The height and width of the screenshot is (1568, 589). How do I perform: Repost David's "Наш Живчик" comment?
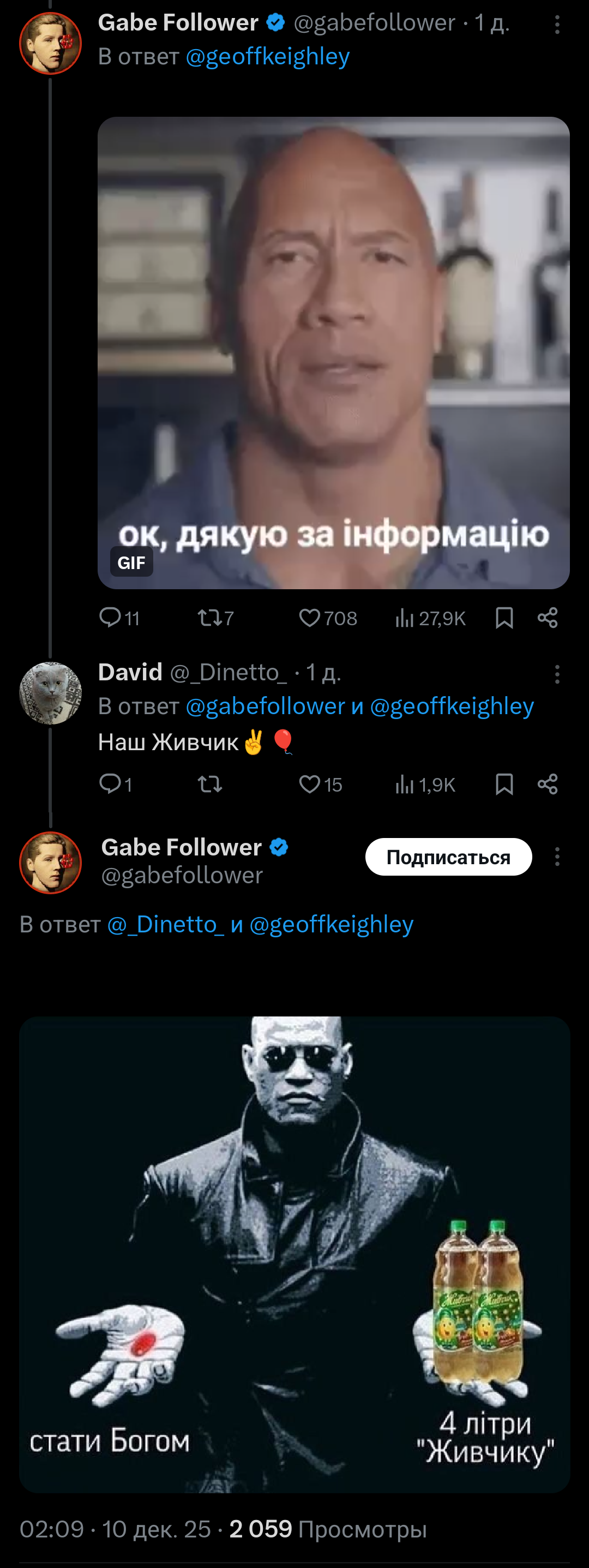coord(210,785)
